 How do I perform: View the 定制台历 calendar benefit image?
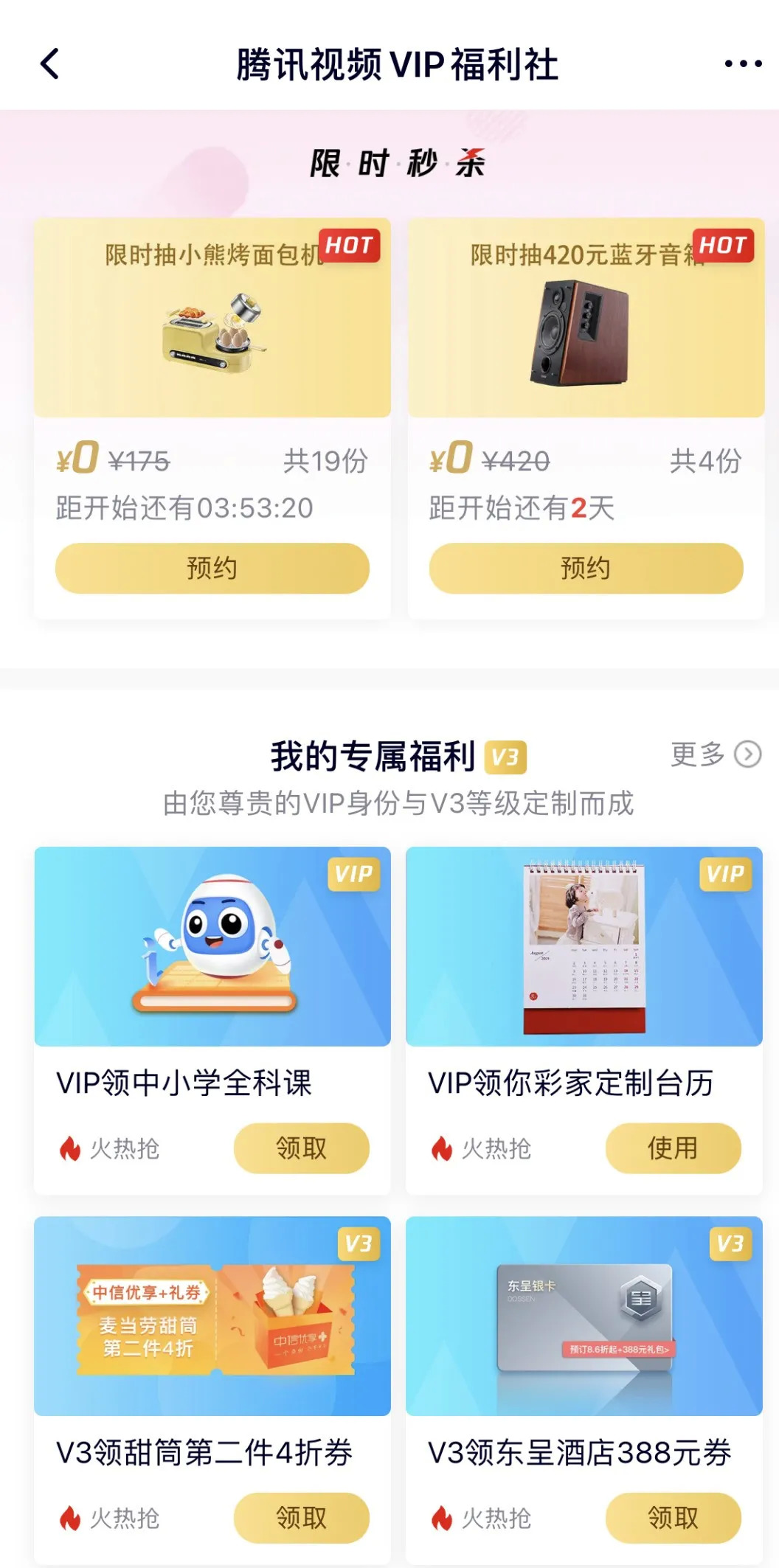point(584,946)
